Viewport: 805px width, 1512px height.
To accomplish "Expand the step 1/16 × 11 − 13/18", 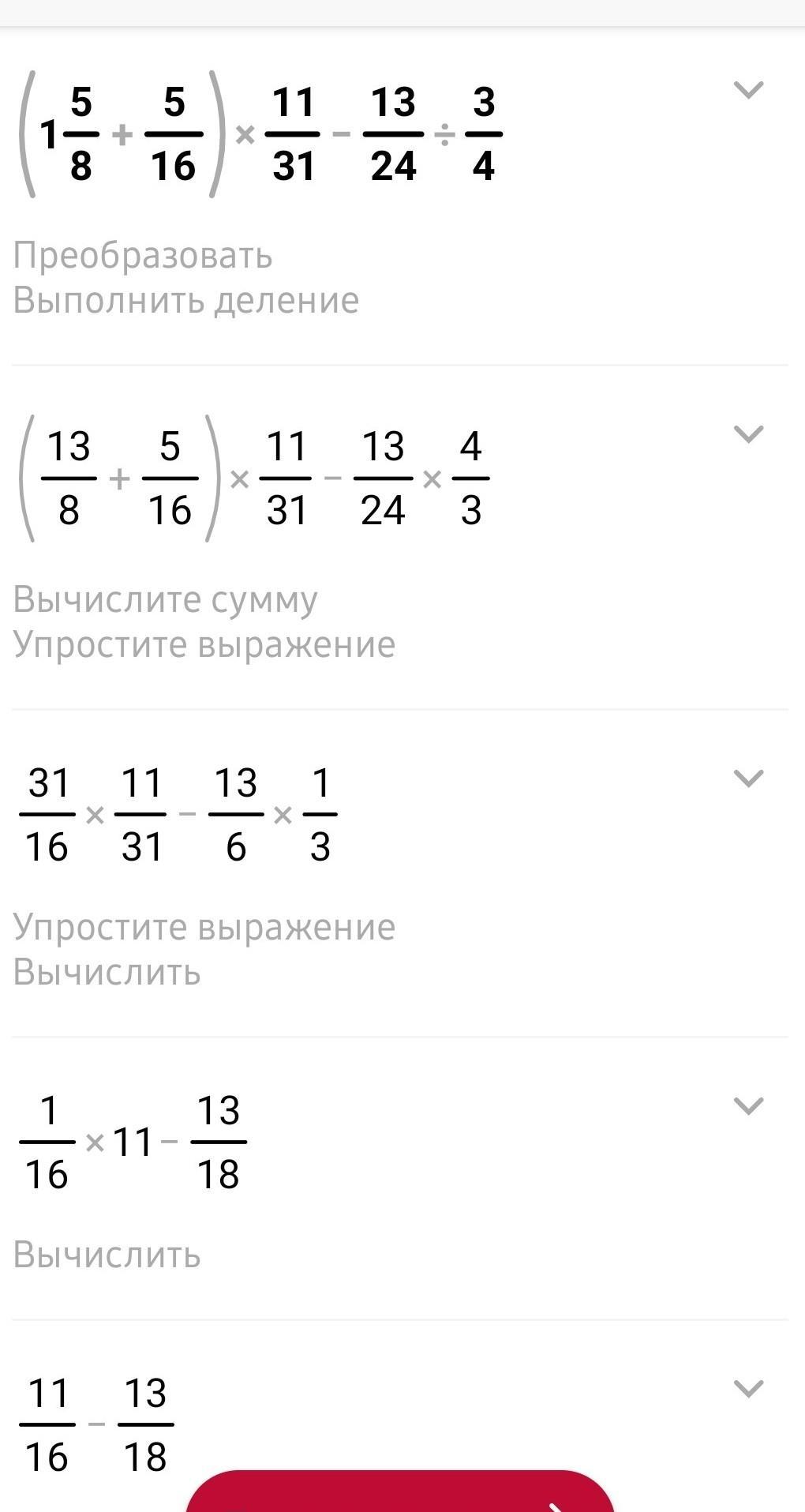I will click(748, 1105).
